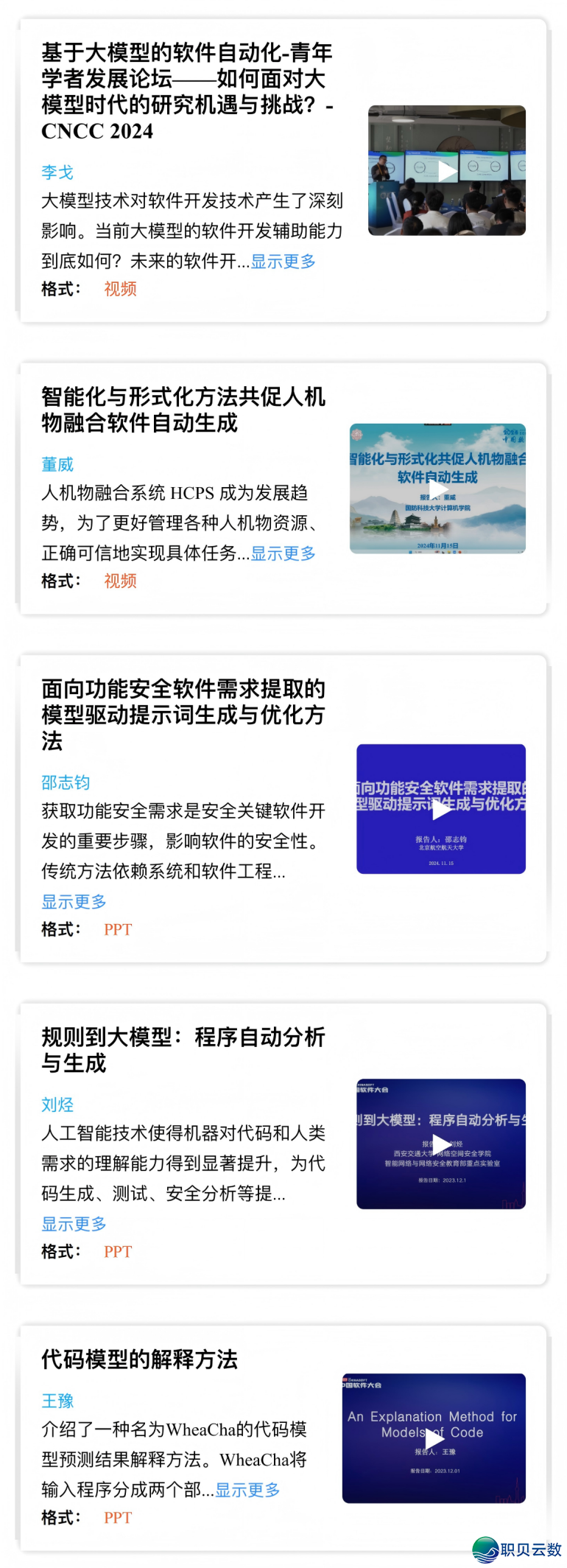Open the 代码模型的解释方法 card title
567x1568 pixels.
[x=139, y=1359]
